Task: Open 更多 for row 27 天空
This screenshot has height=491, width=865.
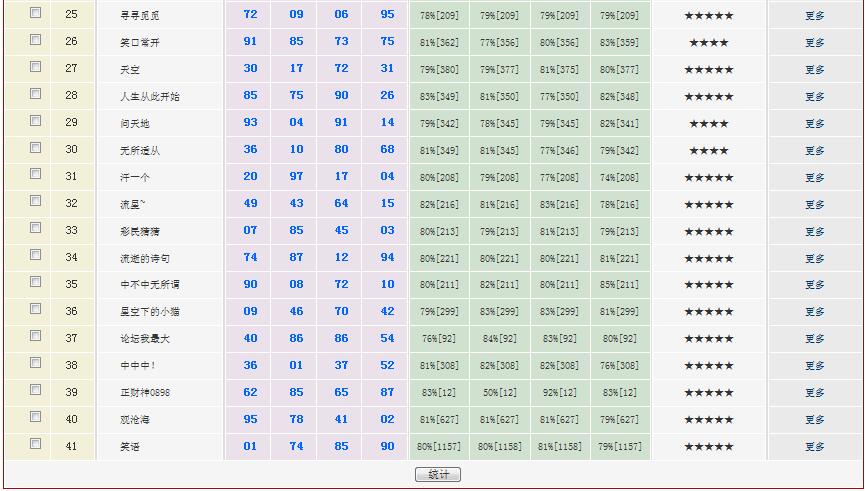Action: pos(815,70)
